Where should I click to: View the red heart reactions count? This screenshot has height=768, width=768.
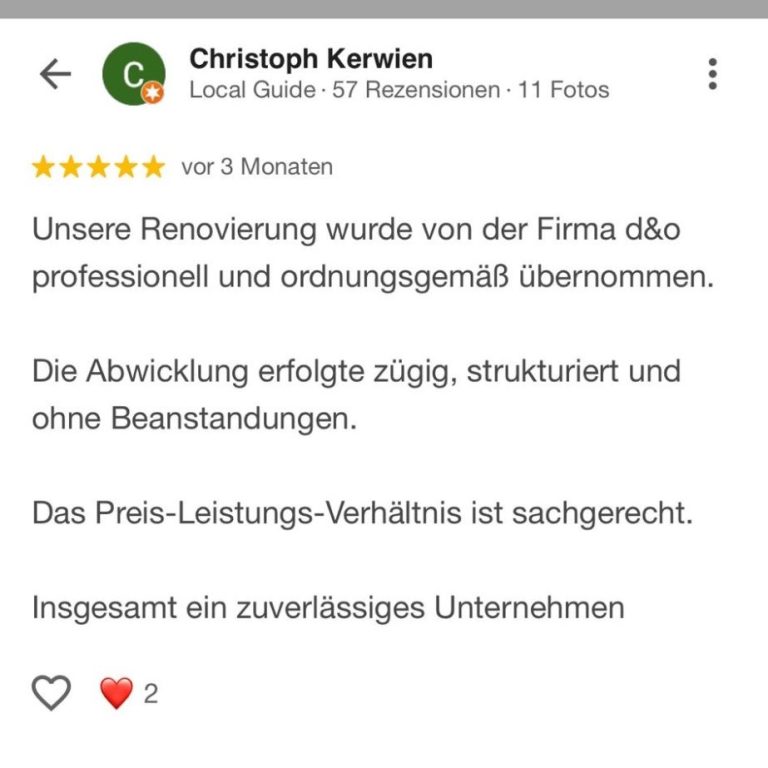(128, 692)
